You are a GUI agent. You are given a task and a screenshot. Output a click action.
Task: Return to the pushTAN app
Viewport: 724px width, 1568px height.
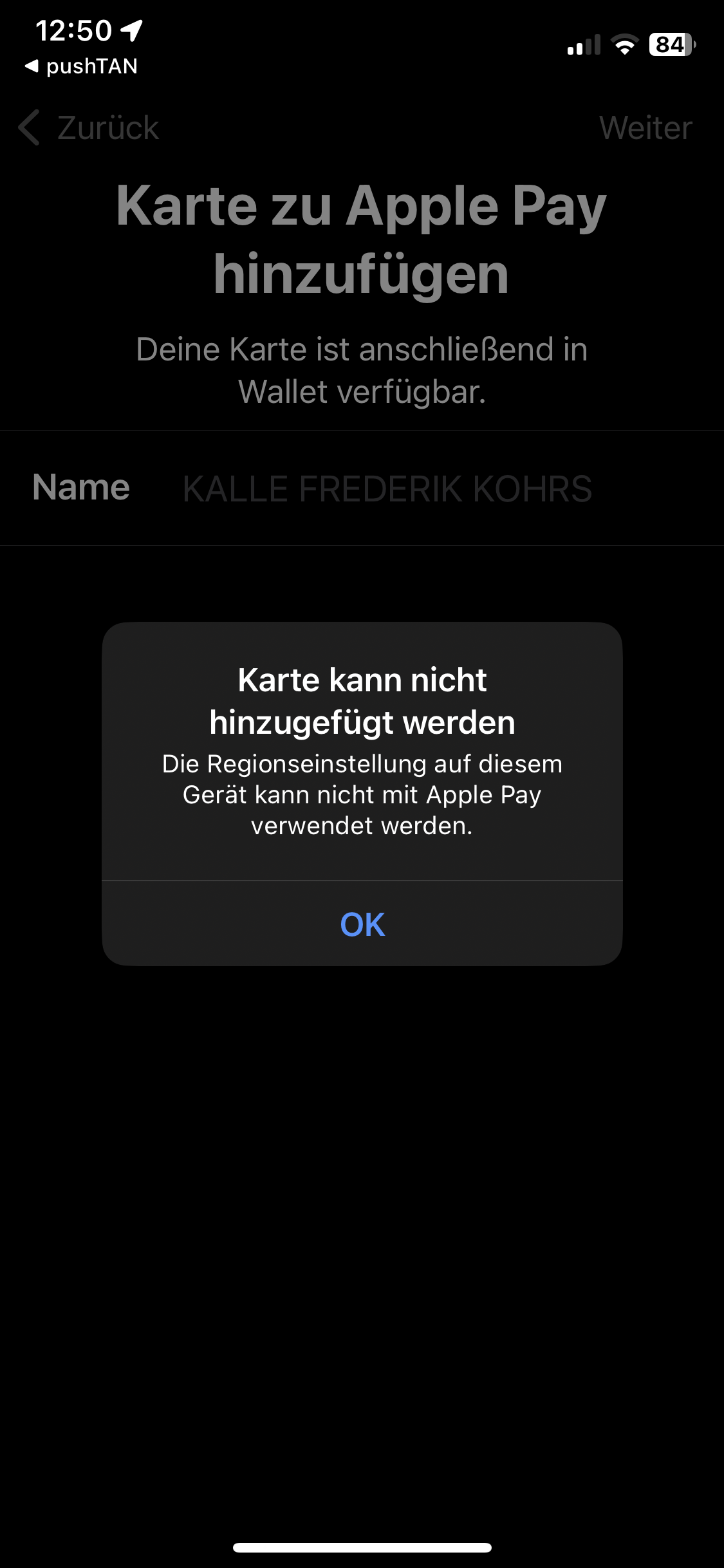[x=81, y=66]
